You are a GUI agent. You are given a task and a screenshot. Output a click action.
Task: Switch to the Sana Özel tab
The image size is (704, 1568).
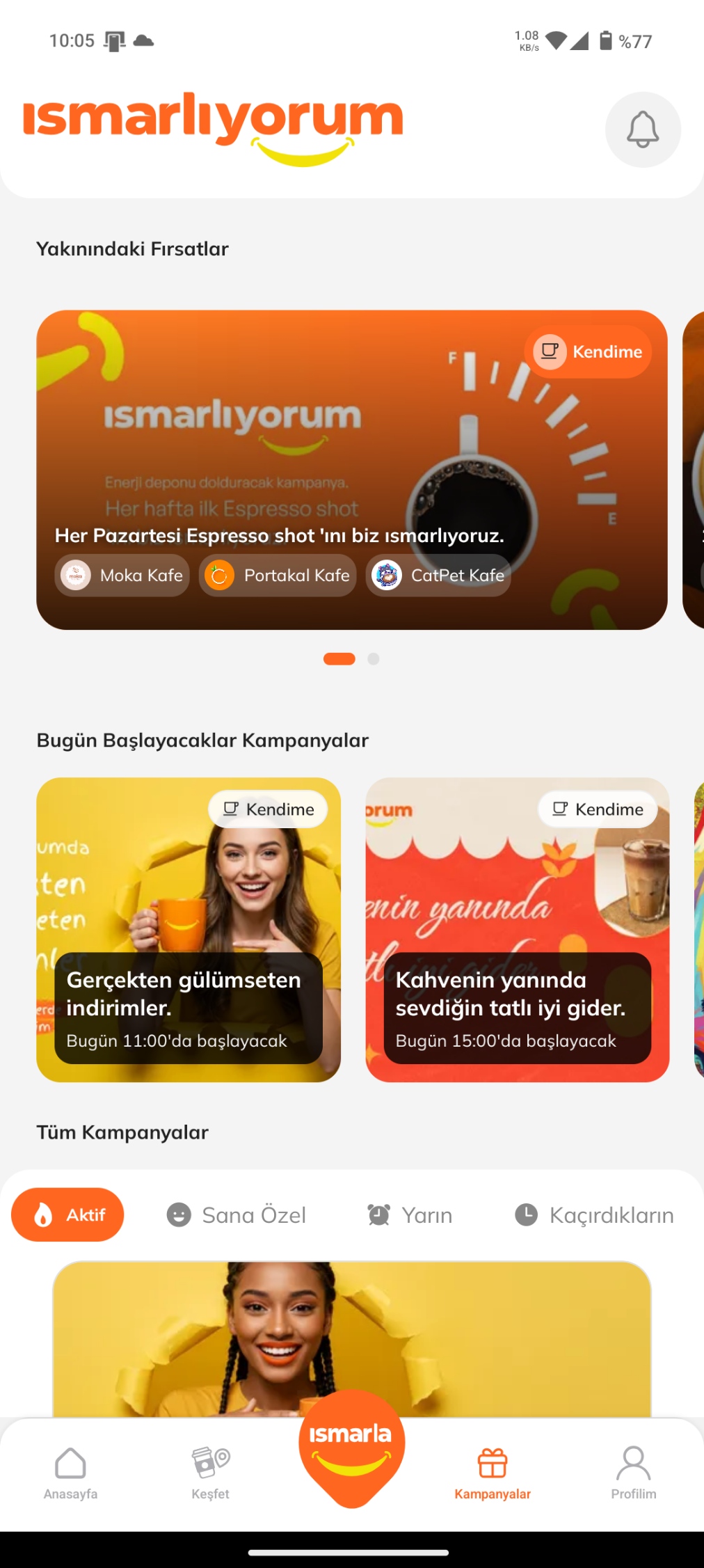237,1215
